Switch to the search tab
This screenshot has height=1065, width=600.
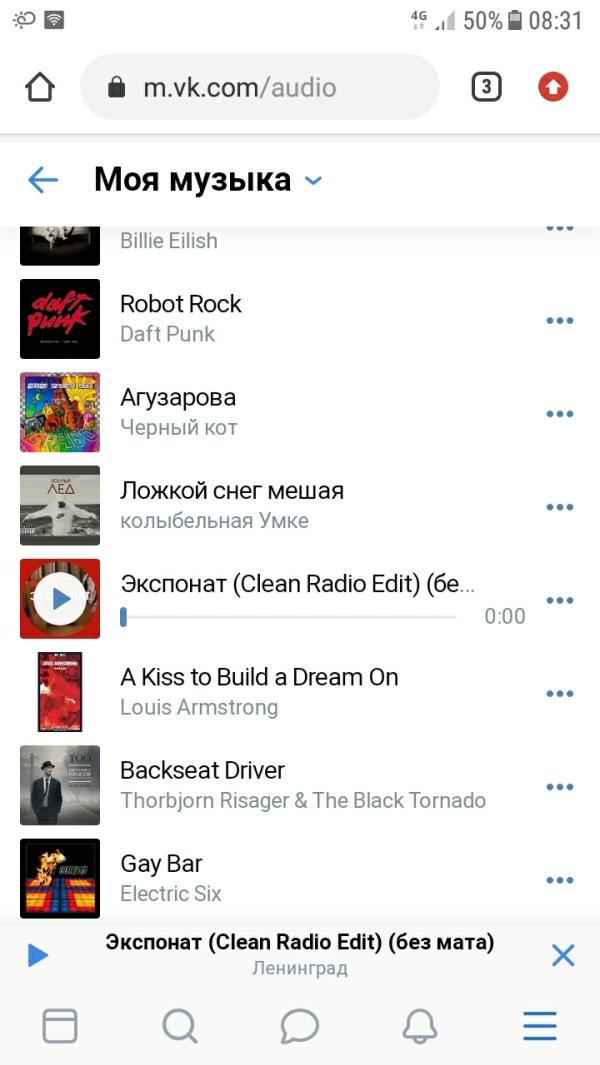coord(180,1026)
